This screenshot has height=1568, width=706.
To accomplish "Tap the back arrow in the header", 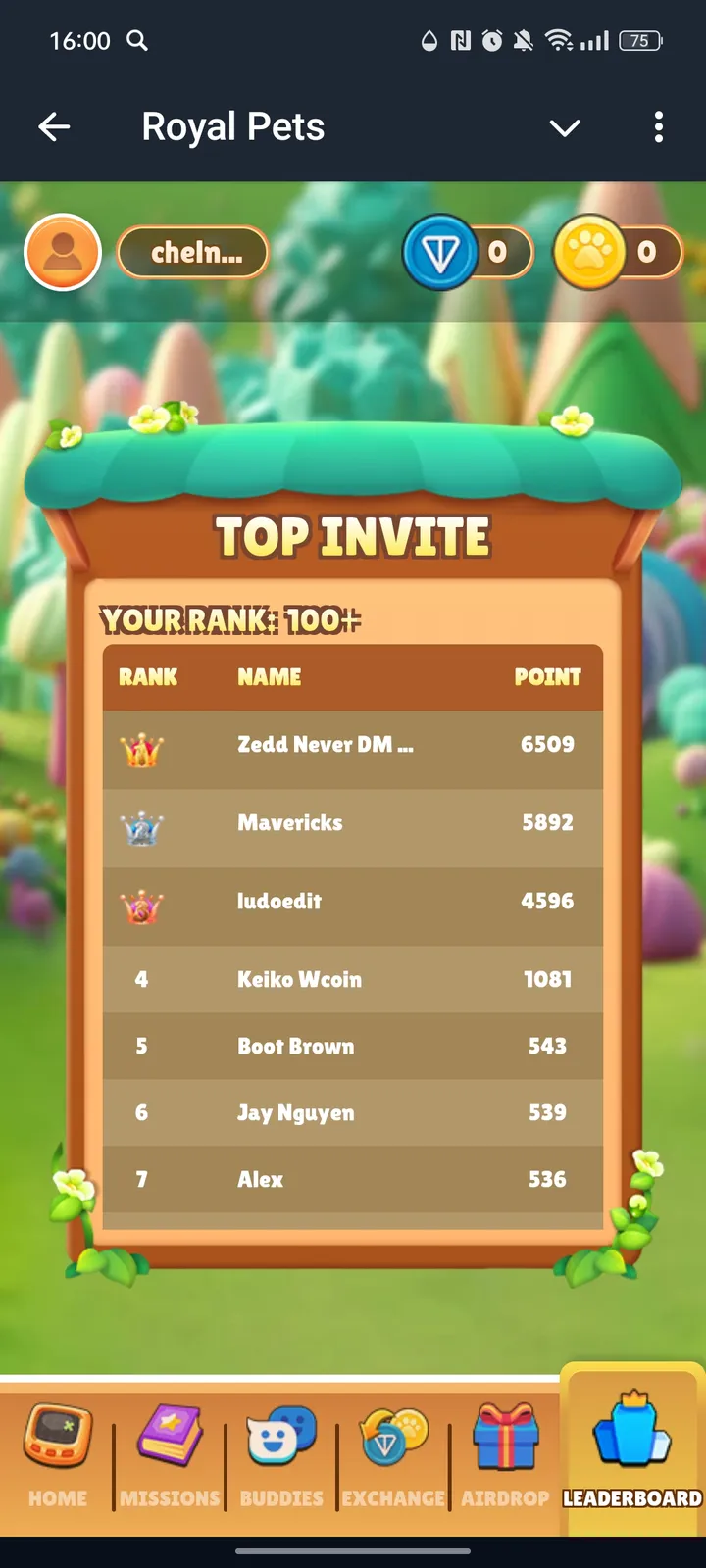I will pyautogui.click(x=55, y=127).
